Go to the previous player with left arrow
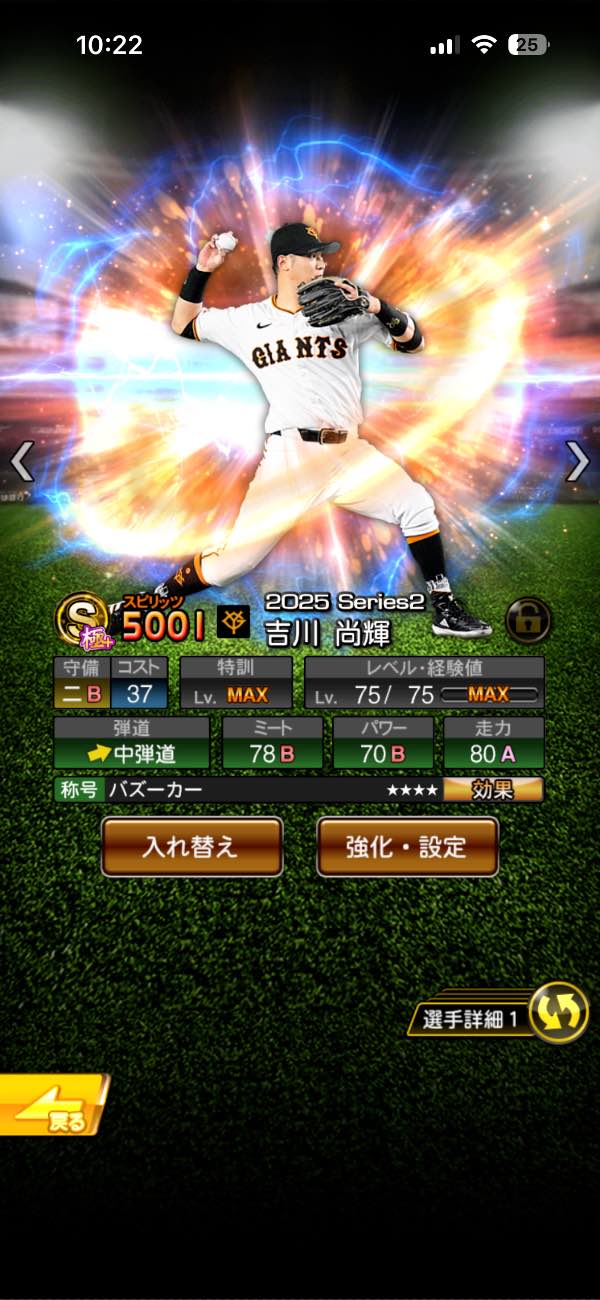 (x=22, y=462)
